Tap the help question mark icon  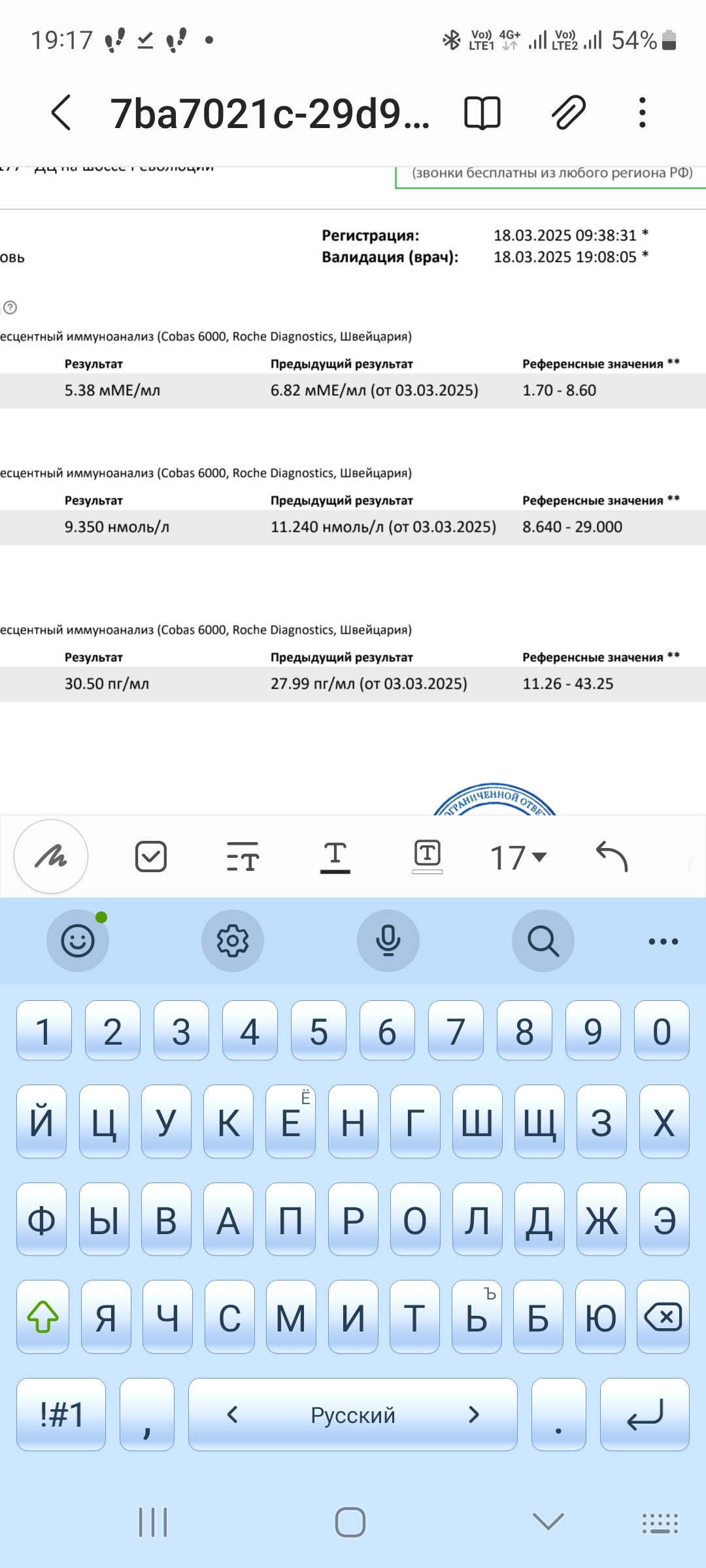(10, 307)
